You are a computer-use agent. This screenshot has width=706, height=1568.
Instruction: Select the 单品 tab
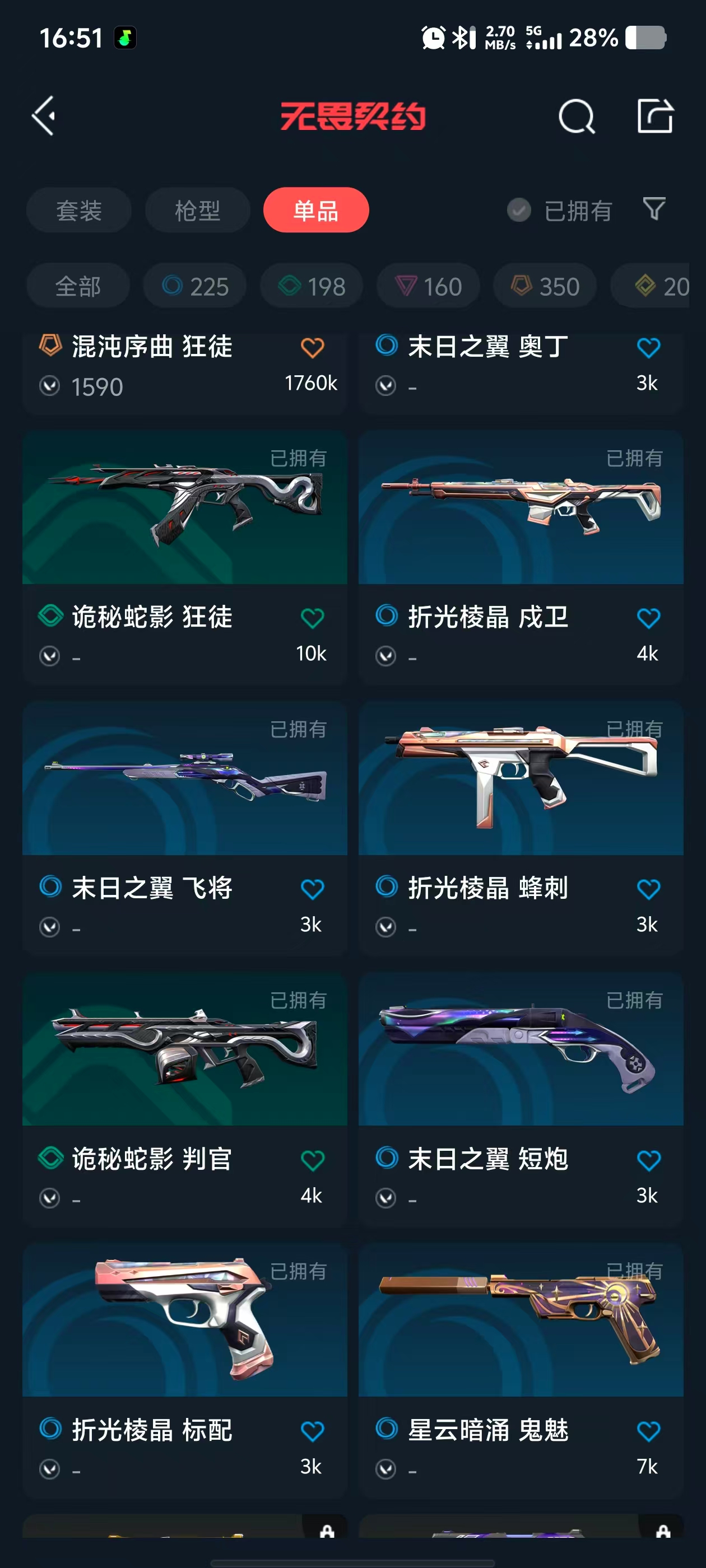(315, 211)
